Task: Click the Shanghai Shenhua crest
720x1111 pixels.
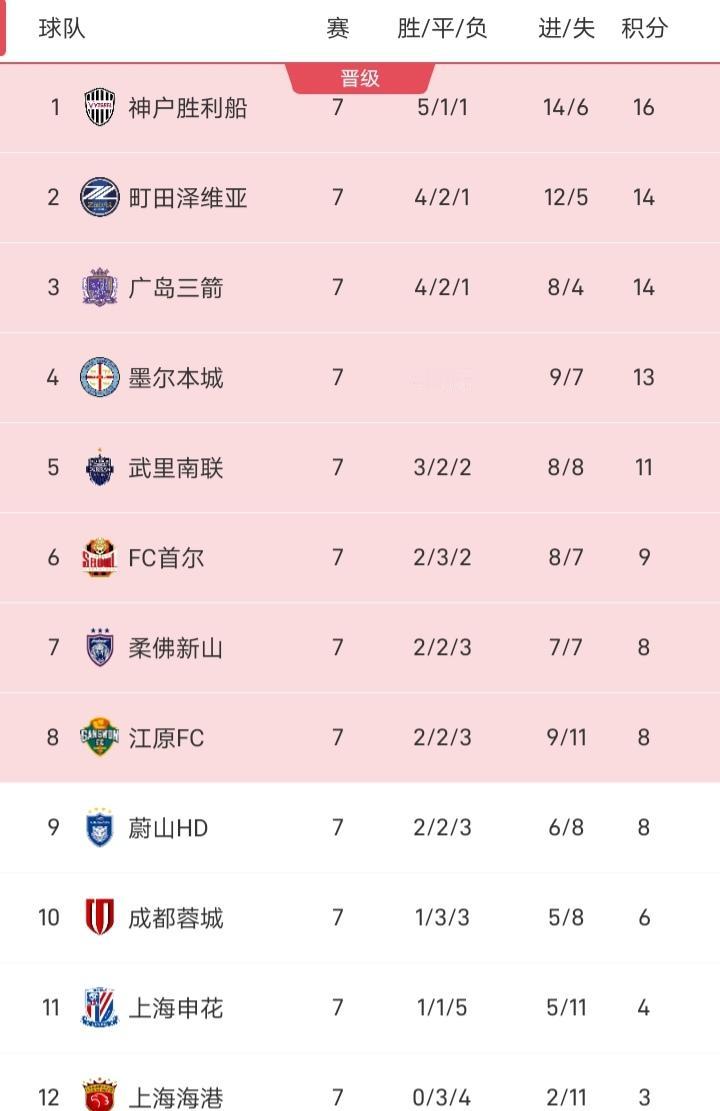Action: pyautogui.click(x=99, y=1007)
